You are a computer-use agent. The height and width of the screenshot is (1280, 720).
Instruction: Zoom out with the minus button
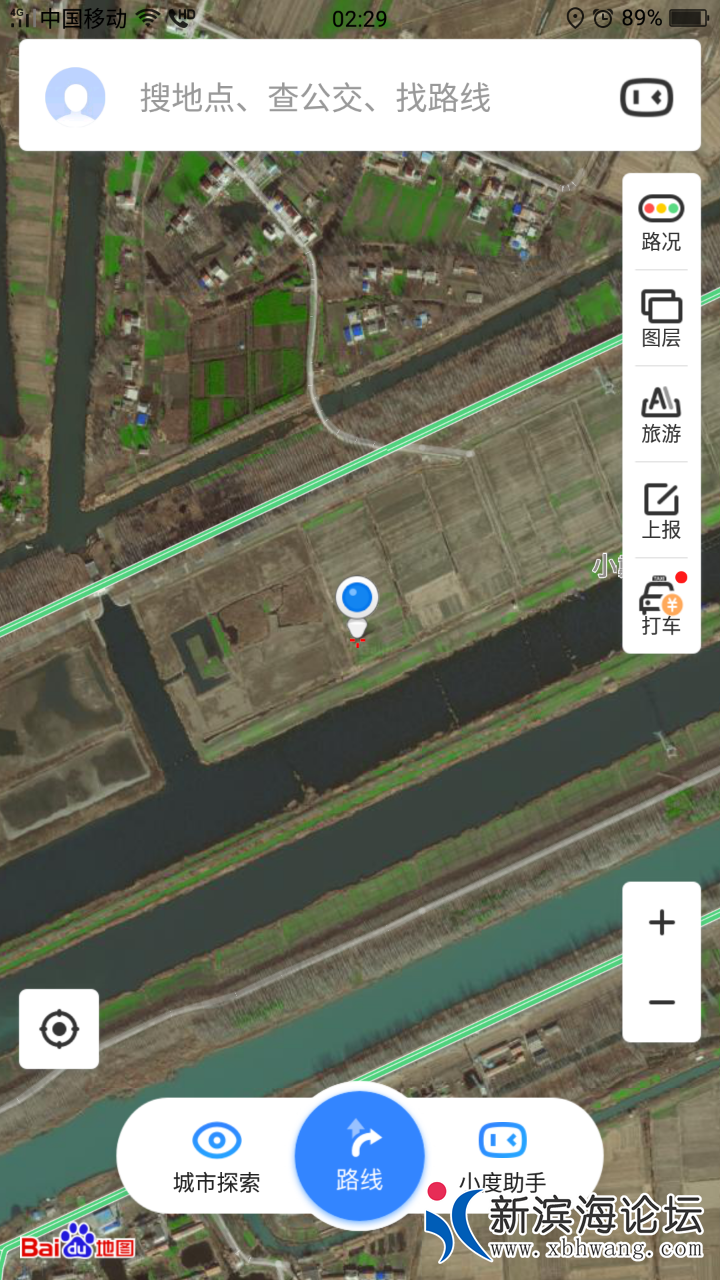(x=661, y=1002)
